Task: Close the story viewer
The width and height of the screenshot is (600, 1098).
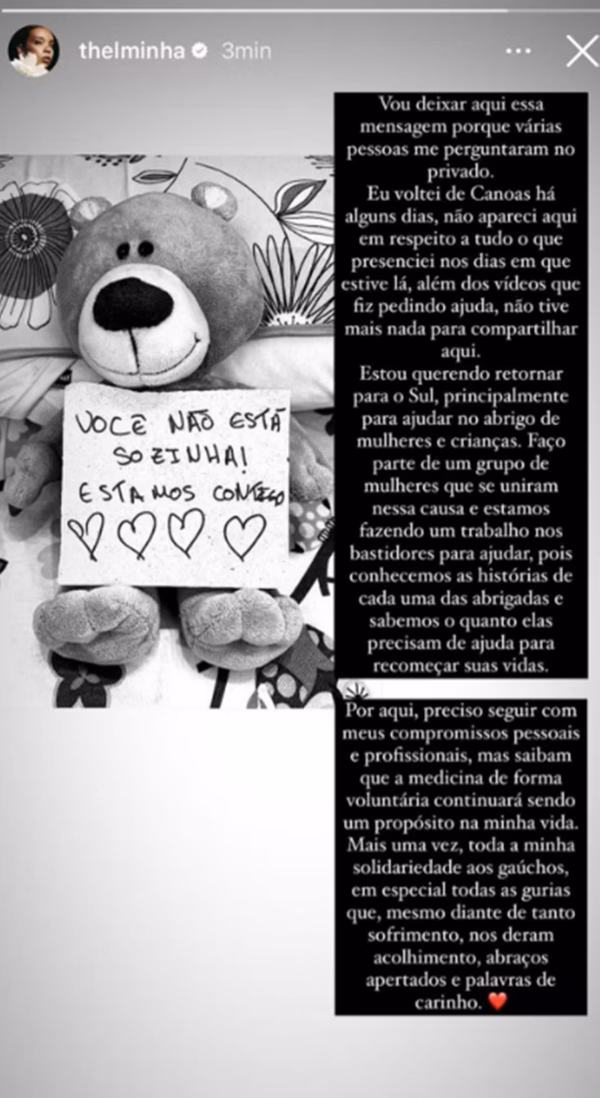Action: (581, 51)
